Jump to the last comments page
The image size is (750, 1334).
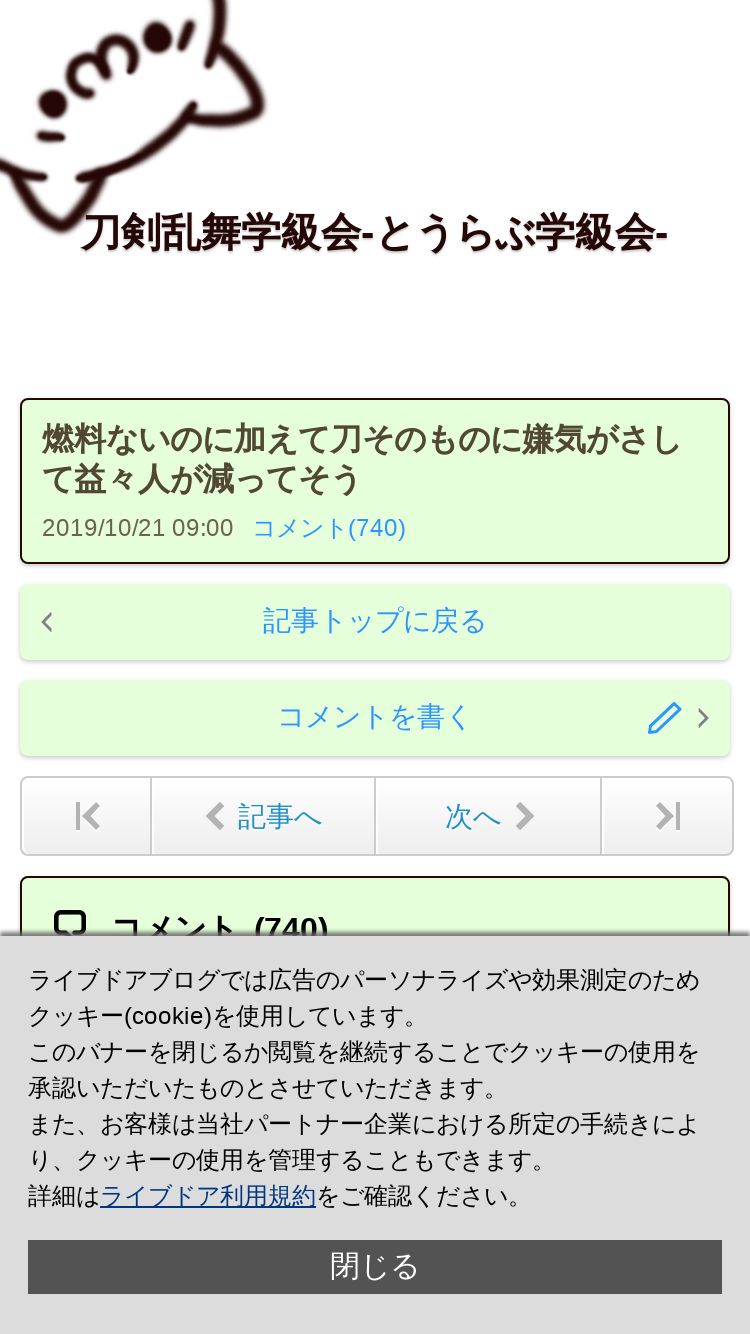[667, 816]
